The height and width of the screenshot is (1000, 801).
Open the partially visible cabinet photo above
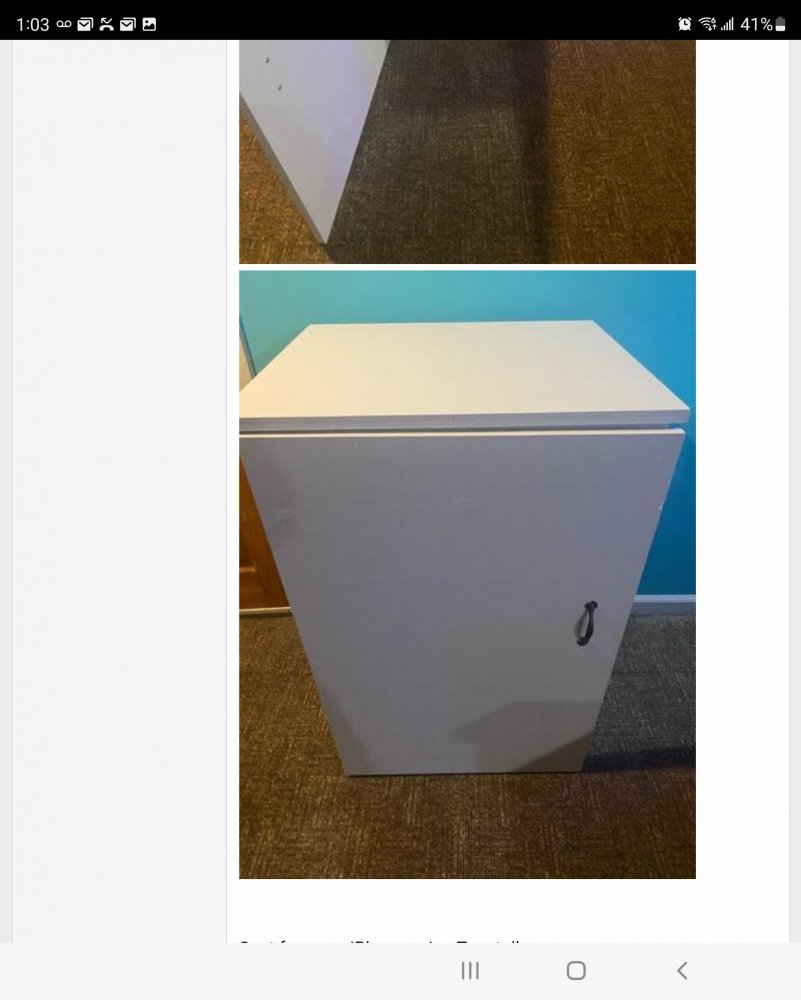click(467, 151)
